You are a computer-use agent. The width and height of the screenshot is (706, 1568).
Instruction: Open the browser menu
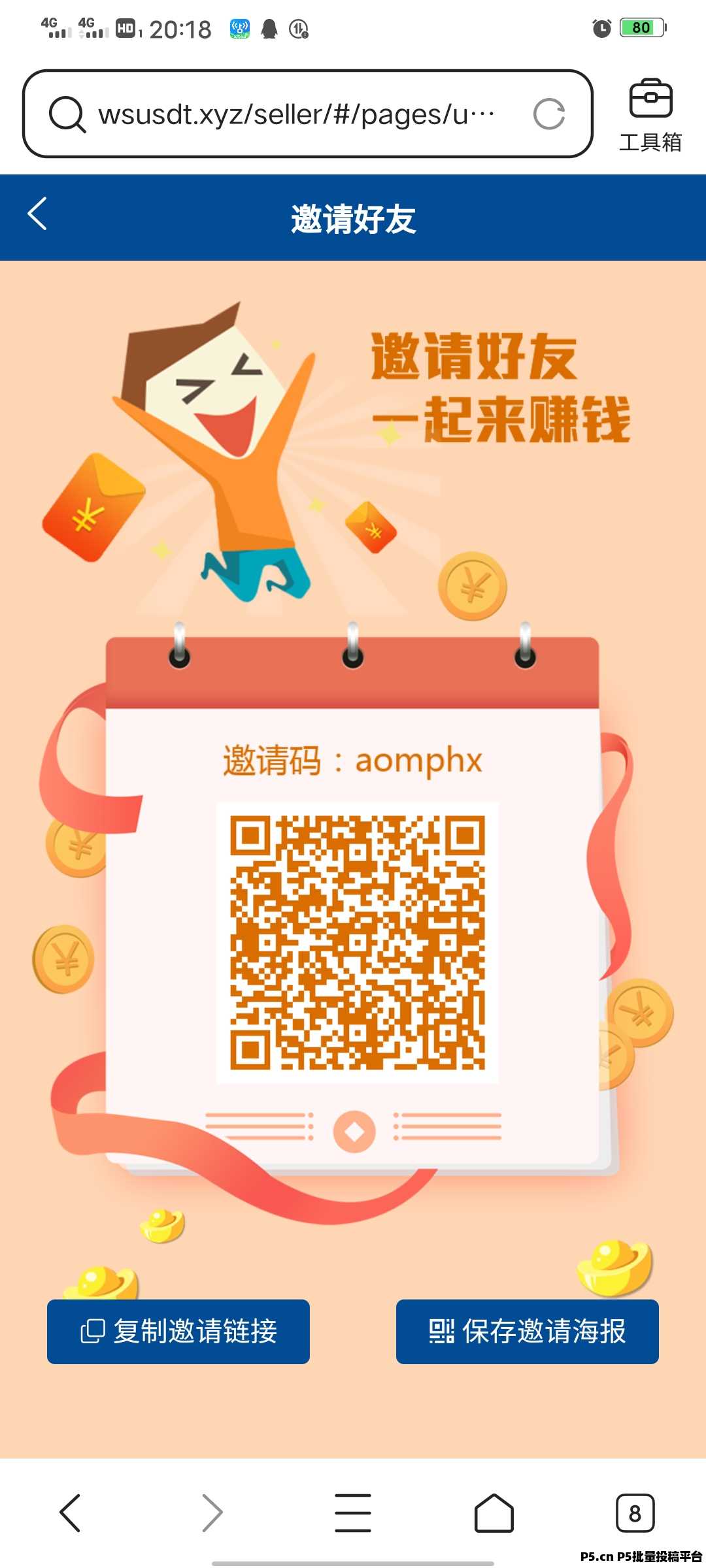click(x=353, y=1512)
